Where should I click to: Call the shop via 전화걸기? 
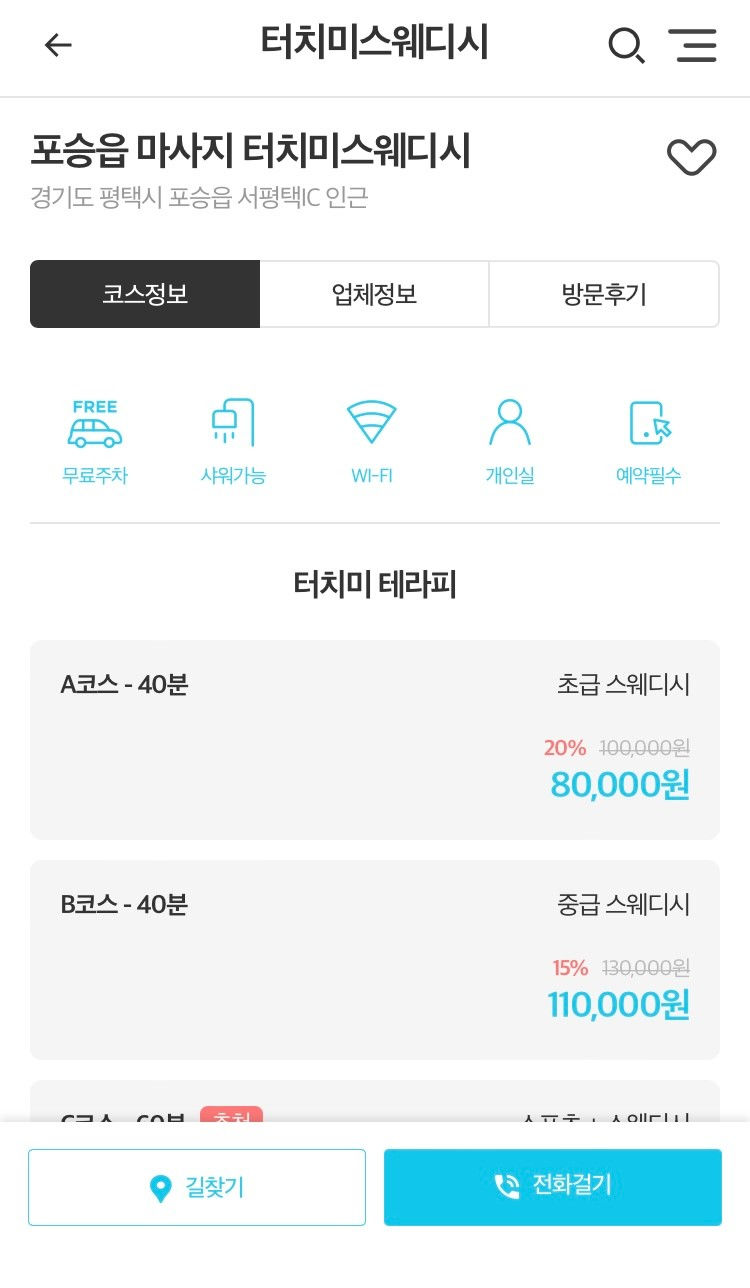[x=553, y=1187]
